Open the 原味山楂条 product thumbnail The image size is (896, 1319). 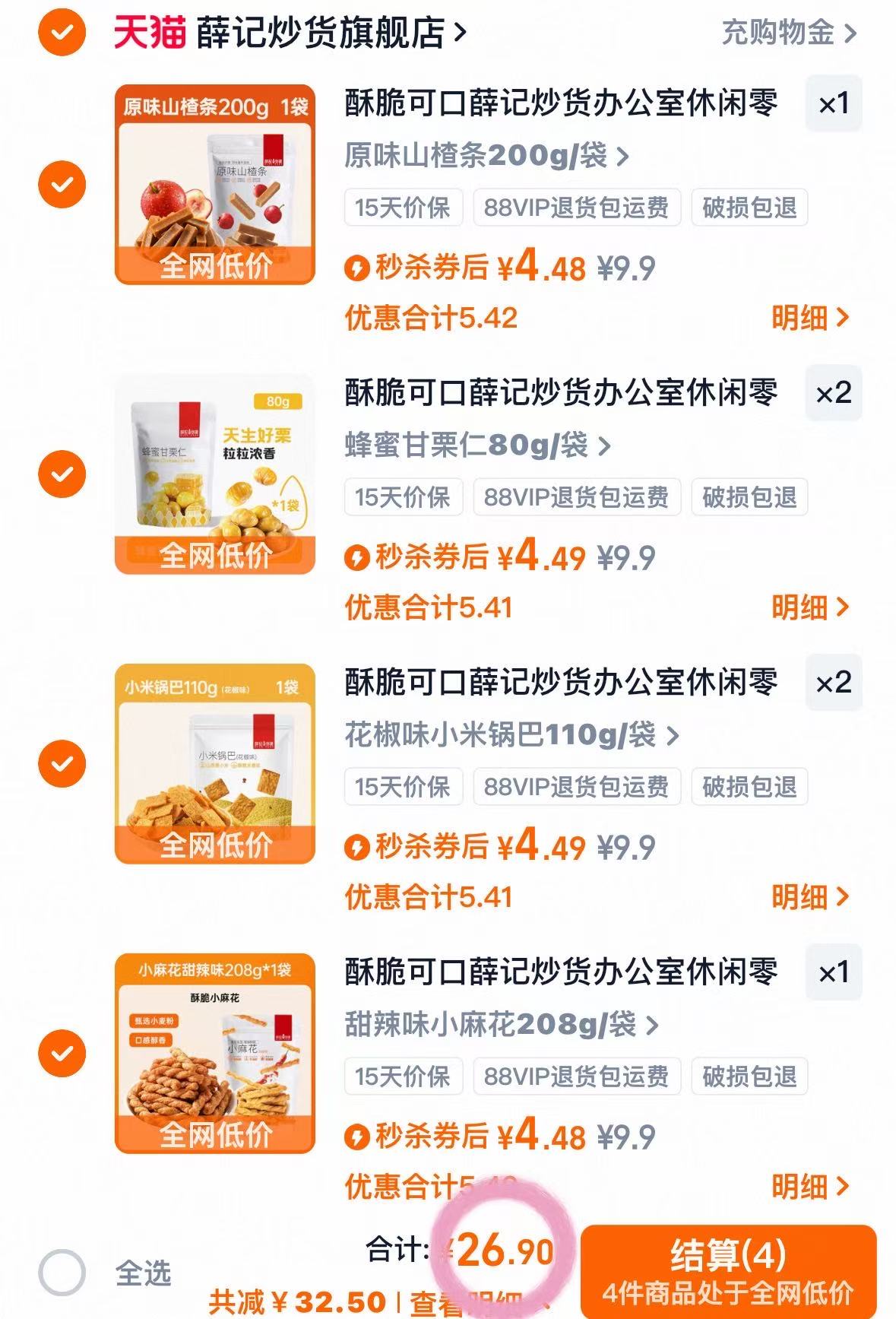(215, 182)
